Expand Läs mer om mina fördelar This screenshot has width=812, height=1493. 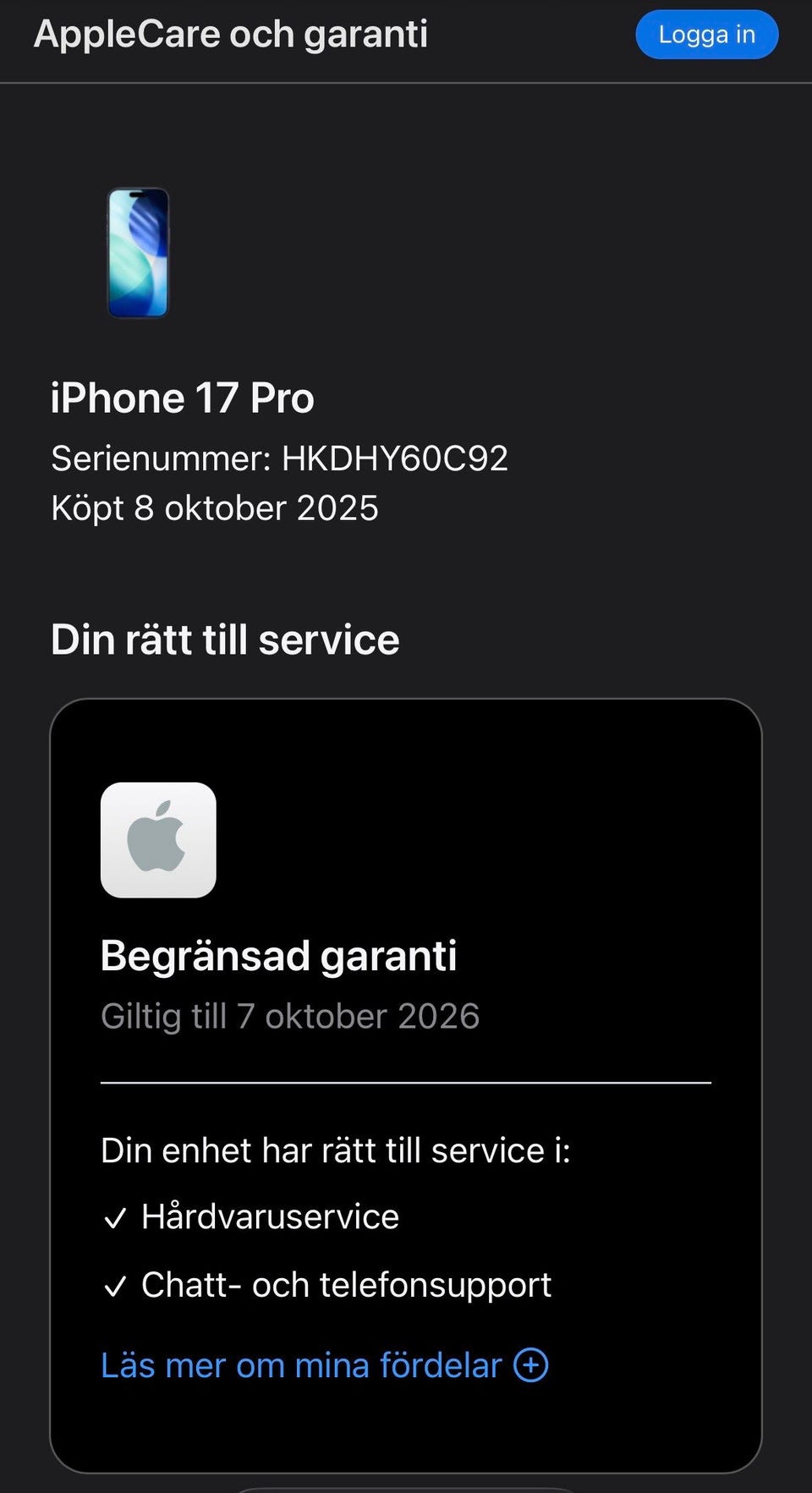(325, 1365)
